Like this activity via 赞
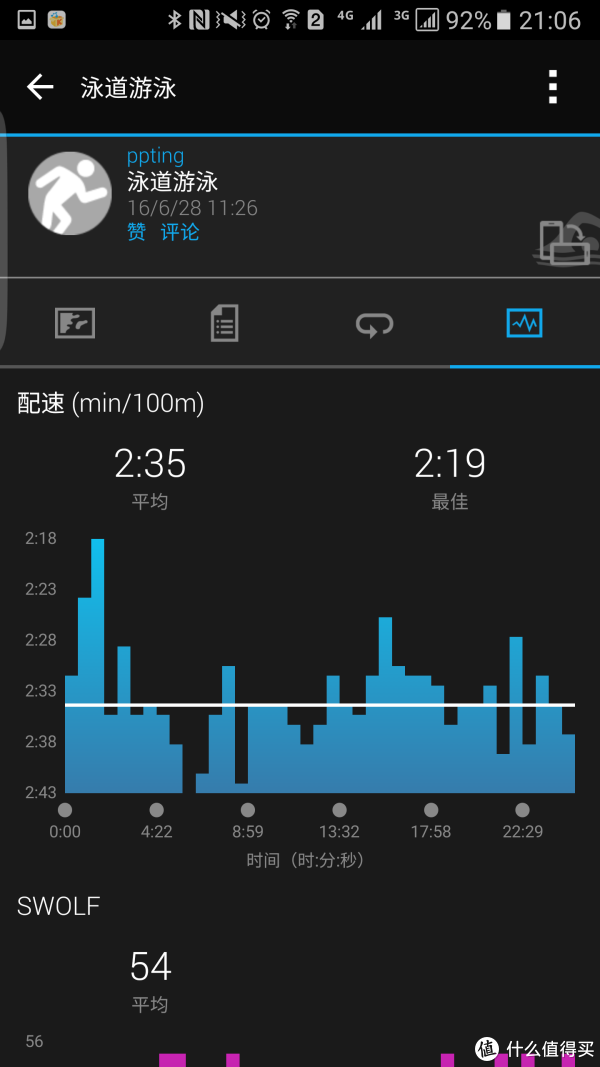Image resolution: width=600 pixels, height=1067 pixels. point(136,233)
